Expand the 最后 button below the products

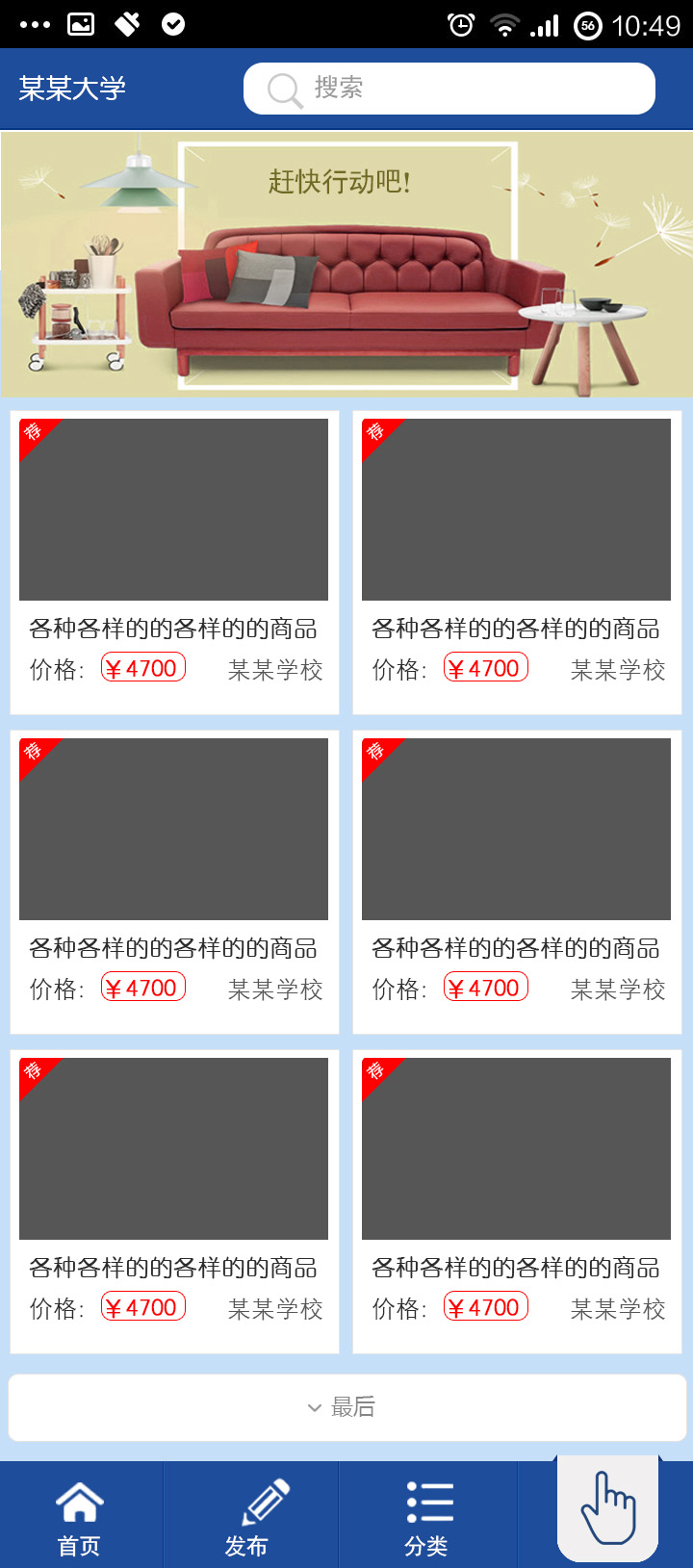click(x=346, y=1407)
